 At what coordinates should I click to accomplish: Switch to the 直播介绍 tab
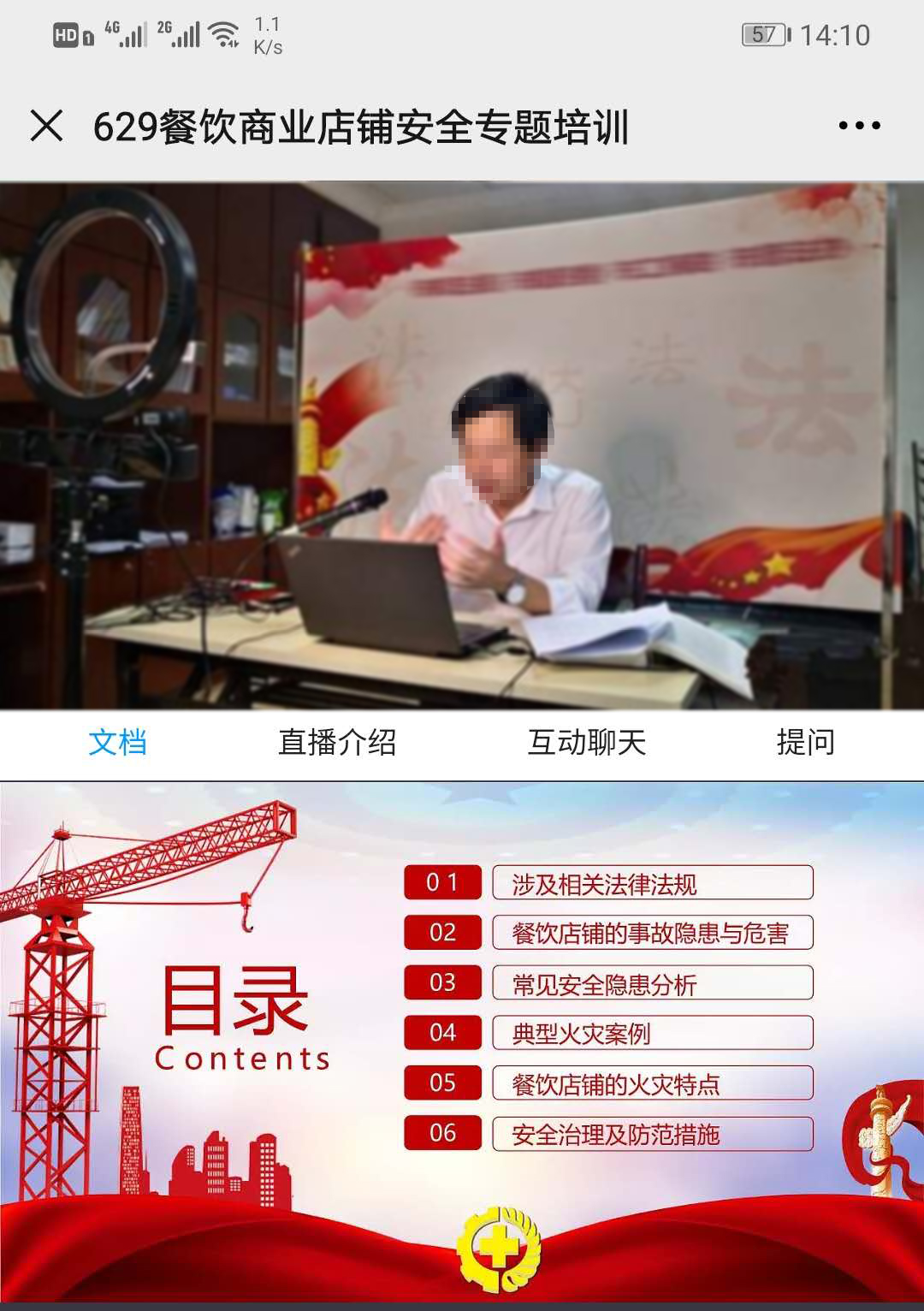337,742
